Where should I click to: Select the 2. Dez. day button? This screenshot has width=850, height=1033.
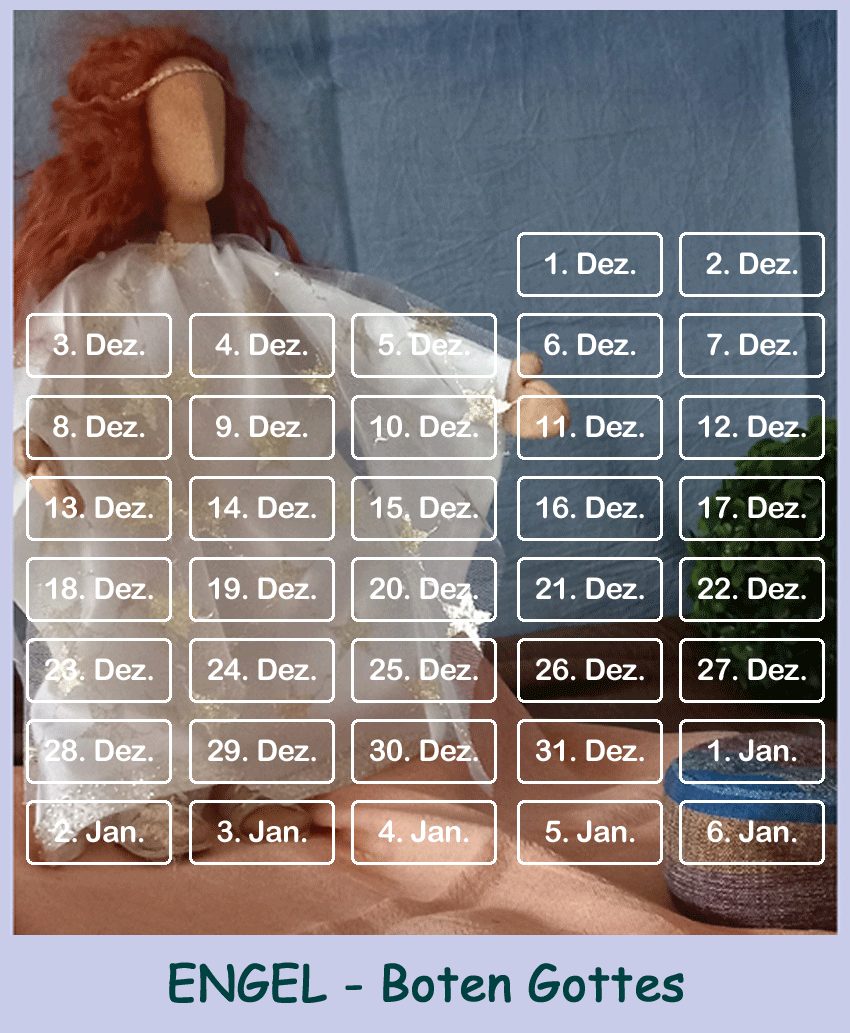[752, 265]
